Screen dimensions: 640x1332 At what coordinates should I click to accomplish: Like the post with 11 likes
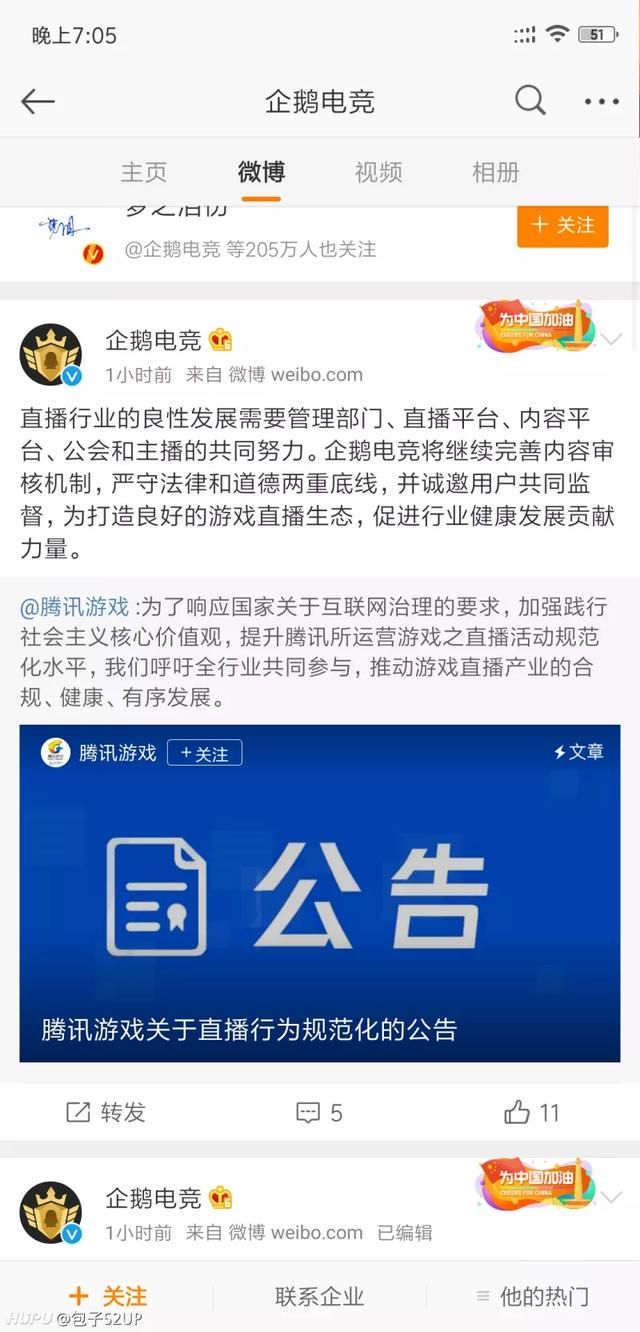532,1112
